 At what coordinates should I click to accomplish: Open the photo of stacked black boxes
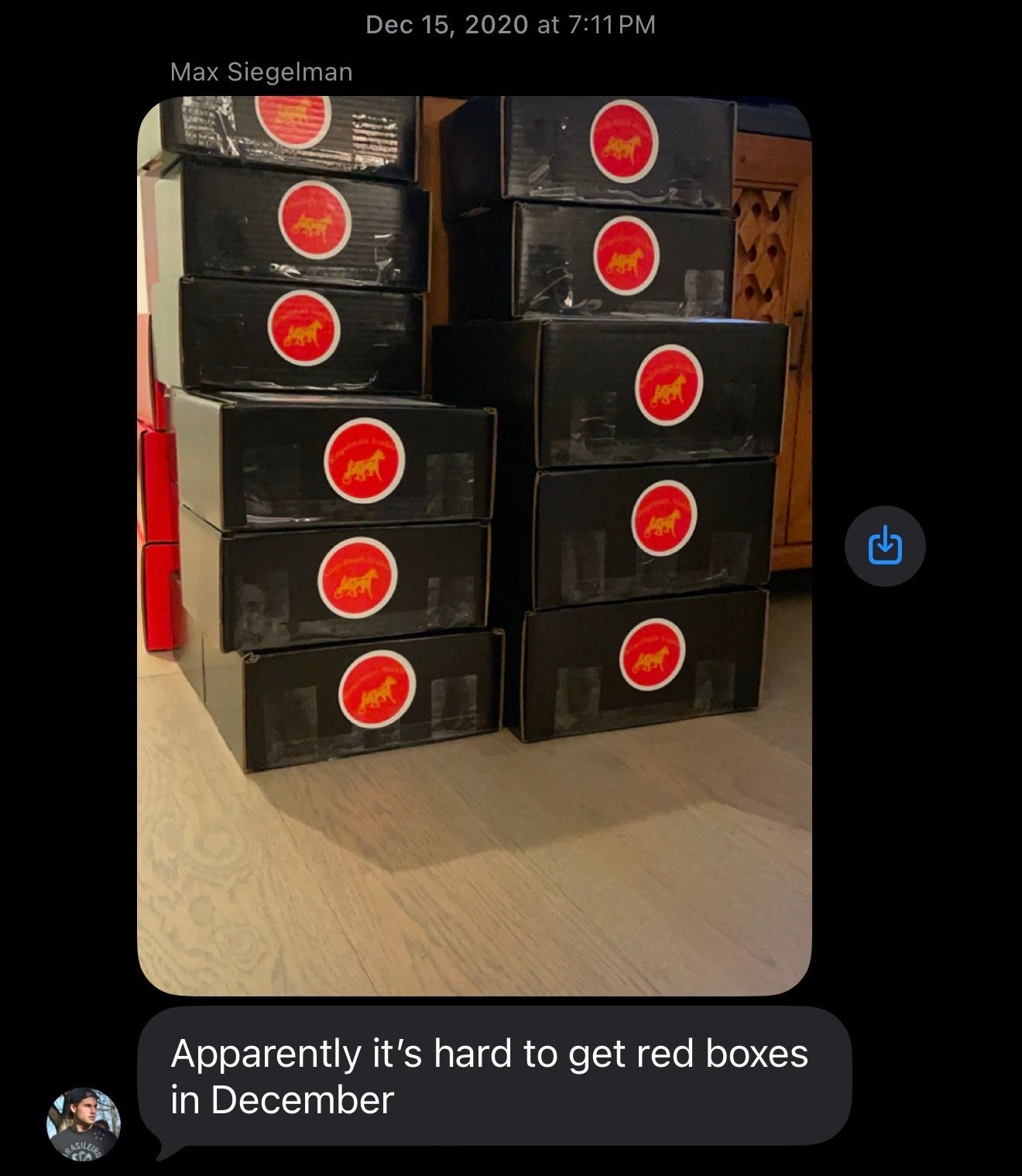coord(474,546)
